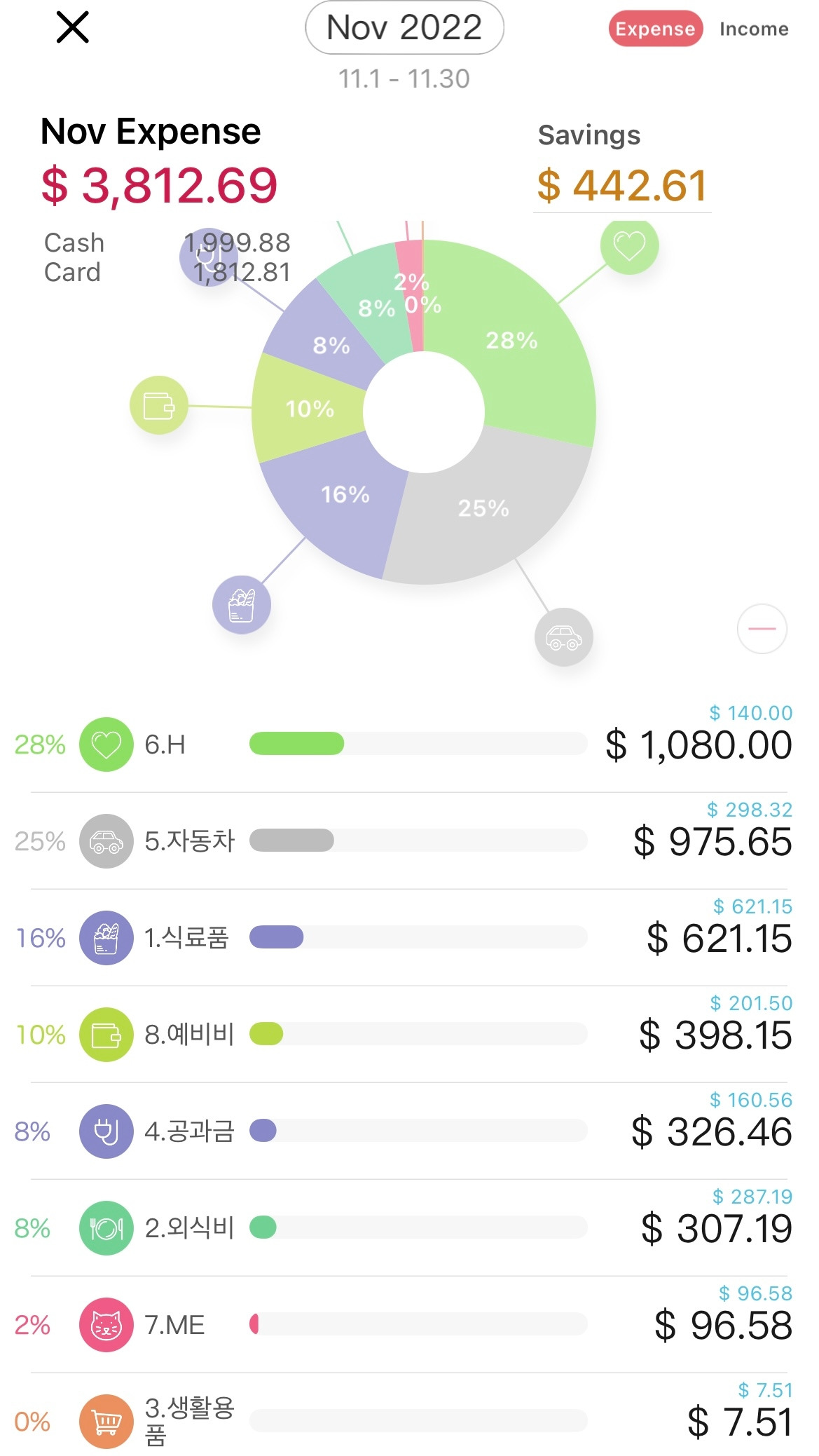Open the 6.H category row
The height and width of the screenshot is (1456, 819).
[x=409, y=744]
